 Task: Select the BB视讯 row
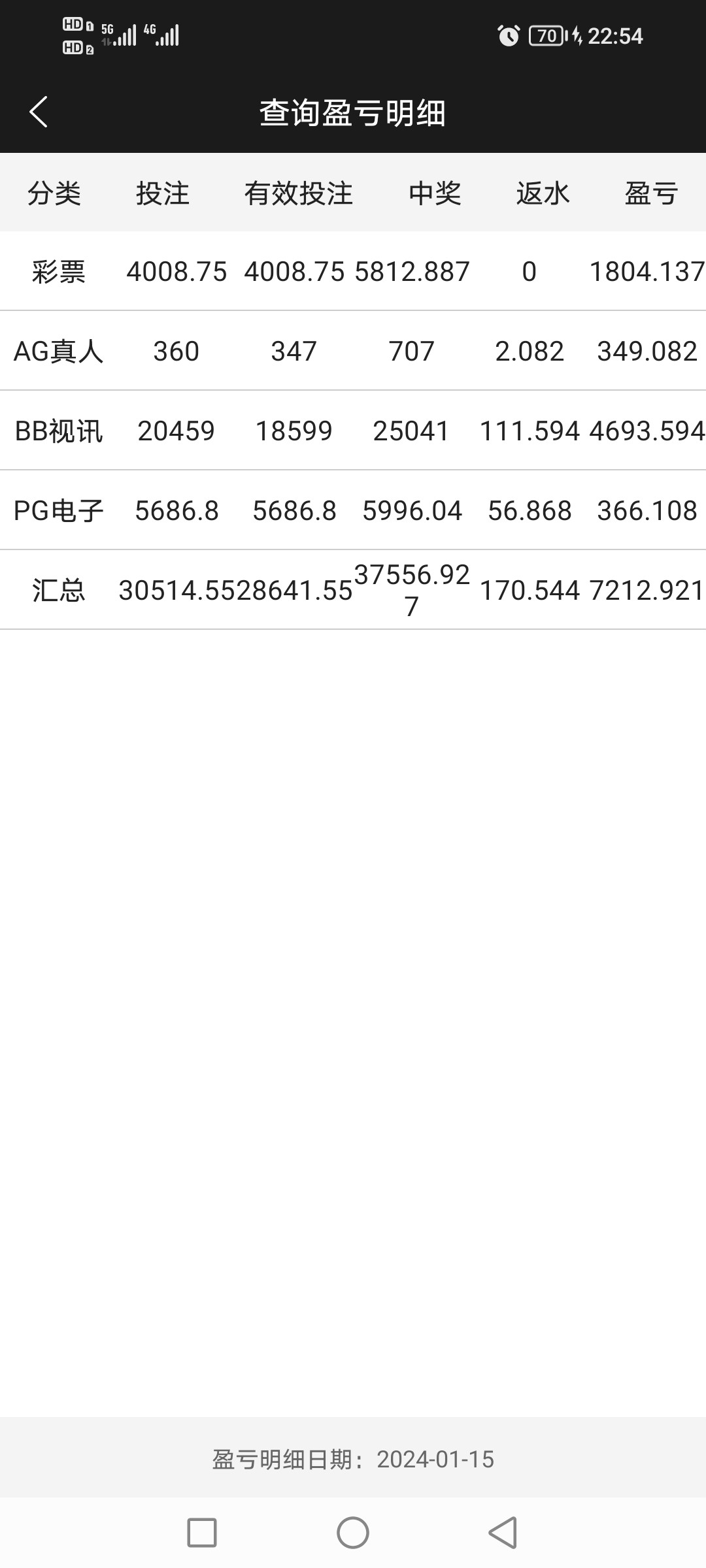(x=61, y=431)
